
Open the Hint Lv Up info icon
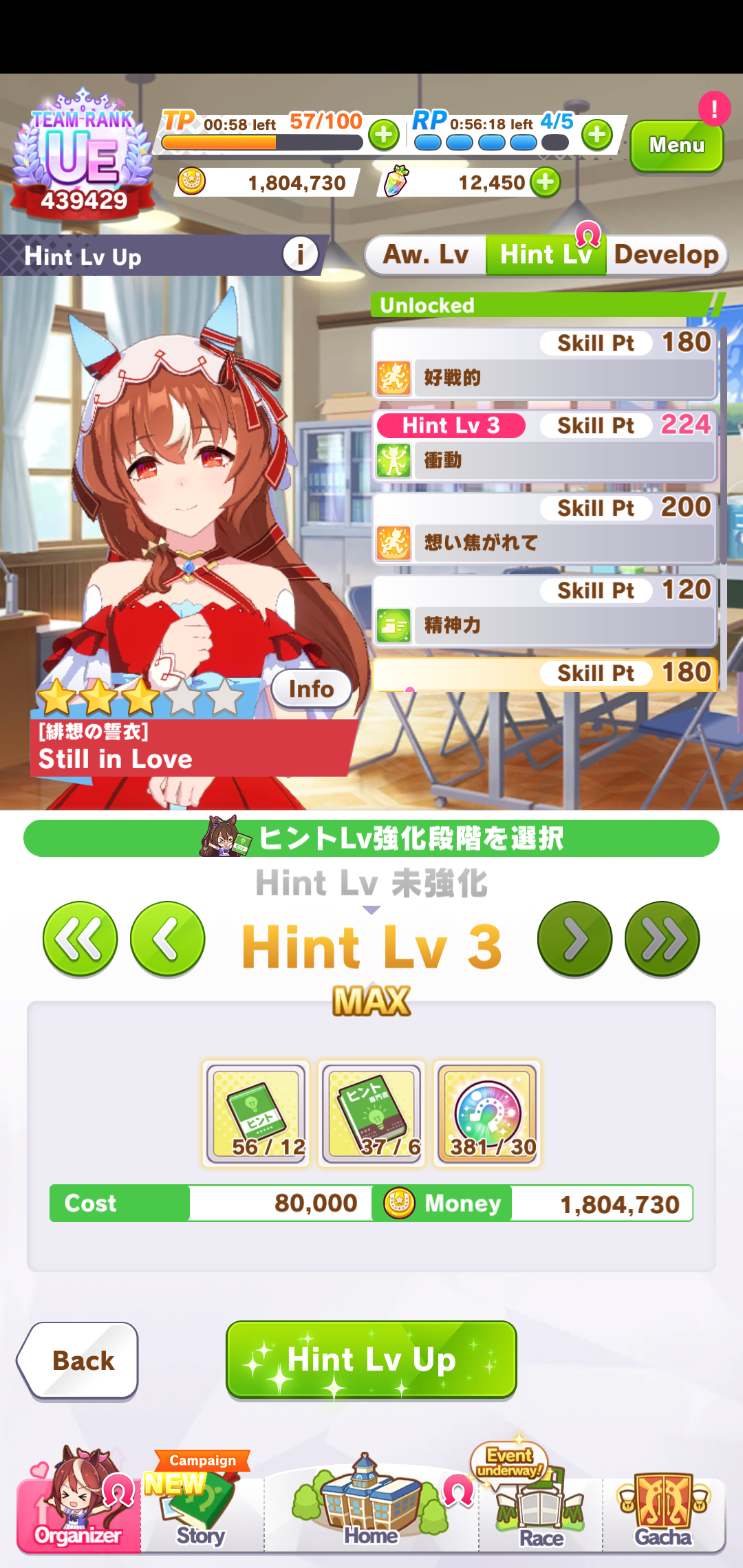click(301, 255)
